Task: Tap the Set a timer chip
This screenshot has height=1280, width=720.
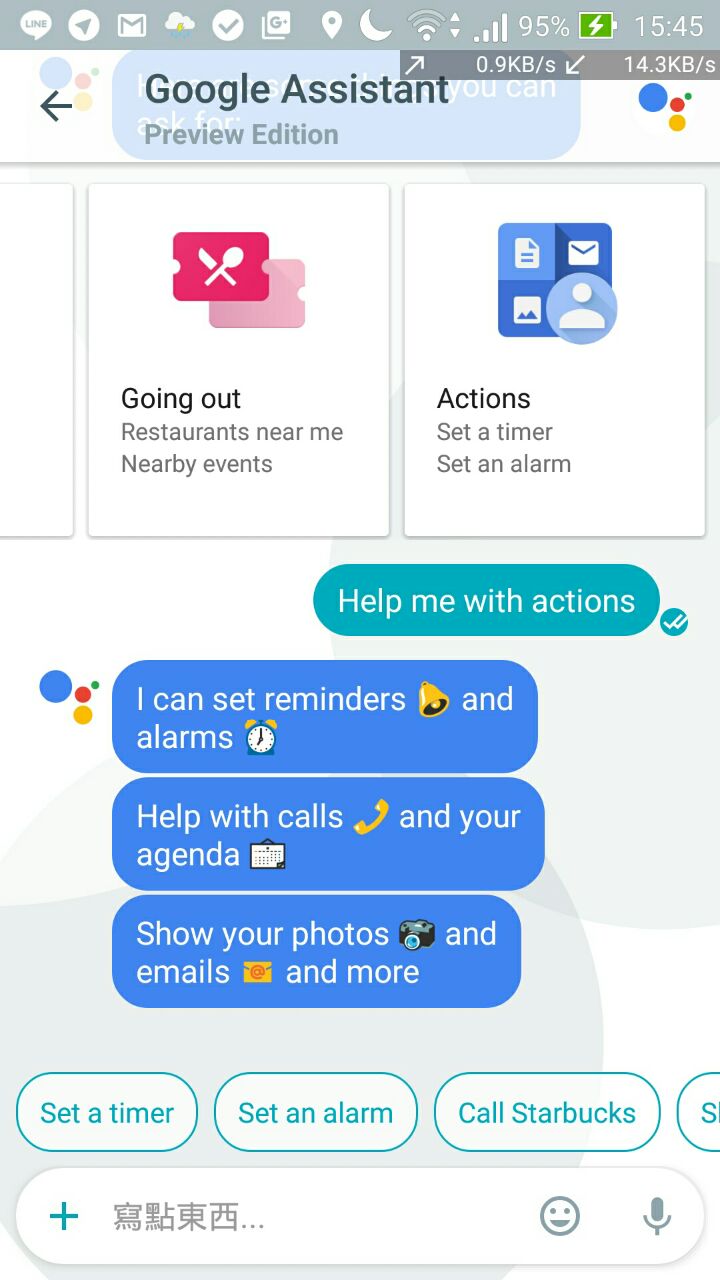Action: [x=107, y=1113]
